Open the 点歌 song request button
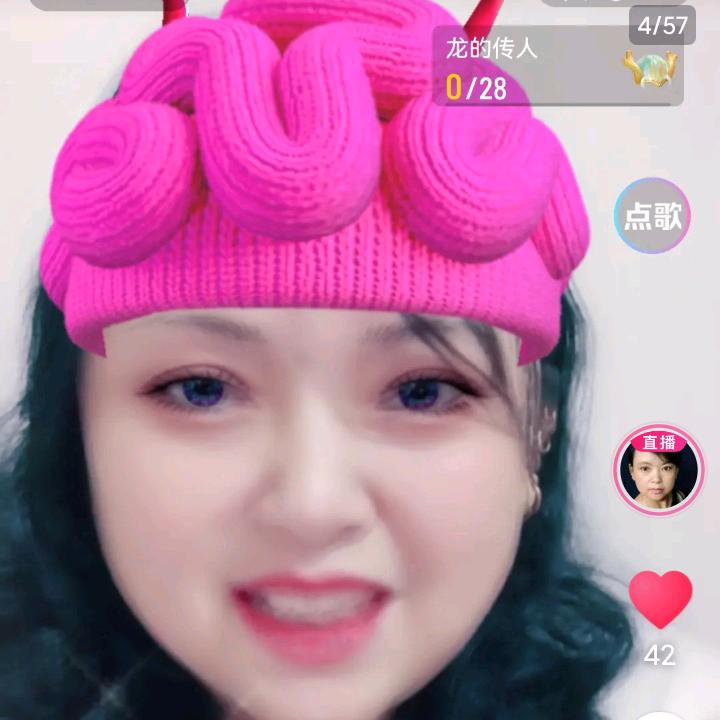 pyautogui.click(x=652, y=215)
